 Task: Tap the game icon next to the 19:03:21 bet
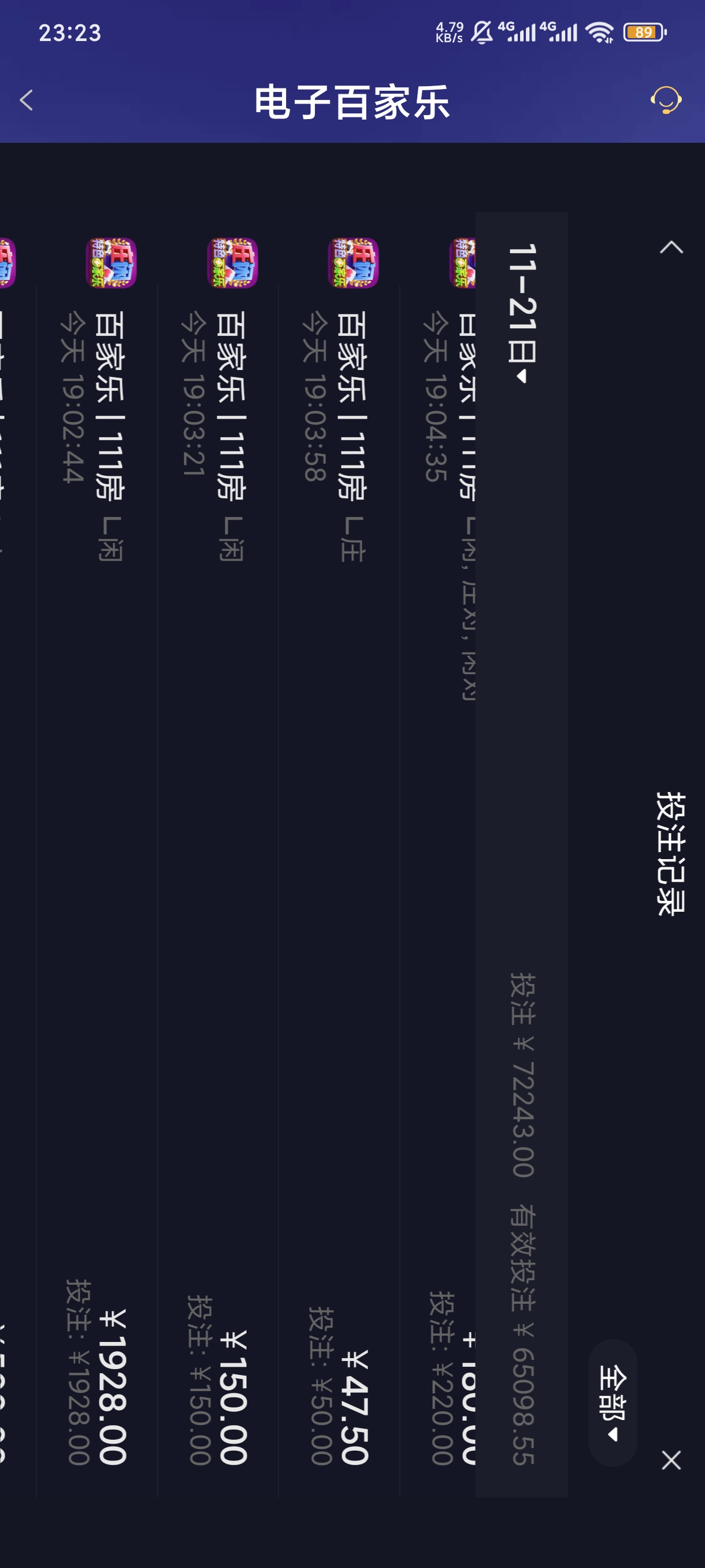(x=232, y=263)
